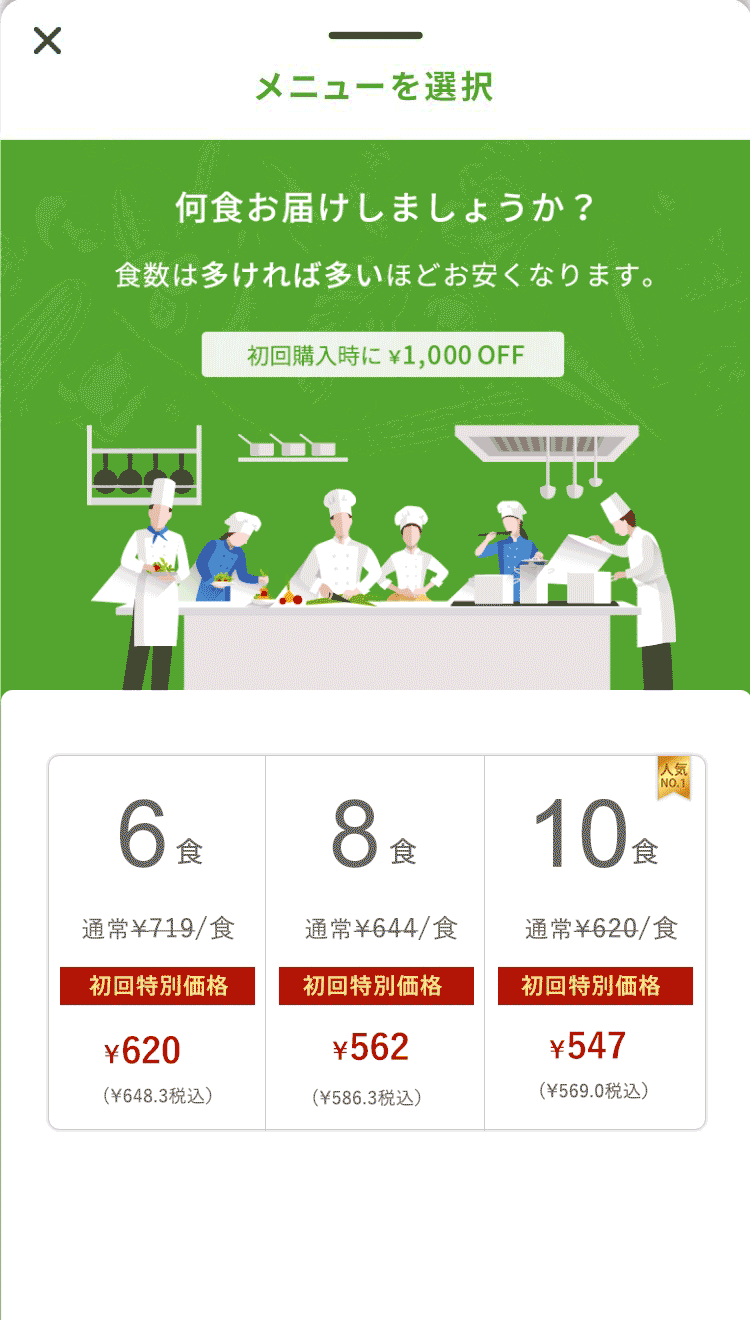Select the 6食 meal plan
This screenshot has width=750, height=1320.
click(157, 942)
